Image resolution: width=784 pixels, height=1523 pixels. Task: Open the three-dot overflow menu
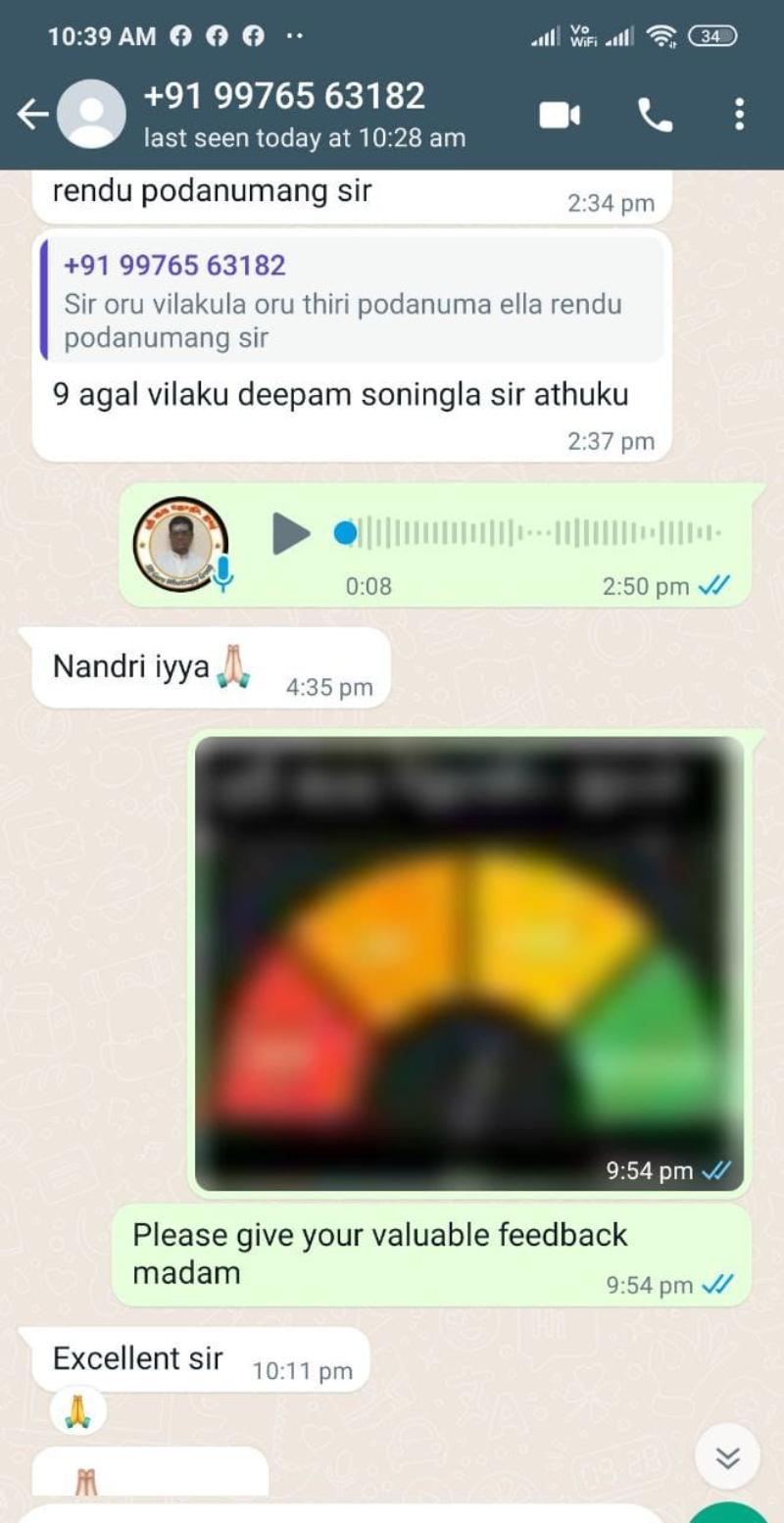[739, 115]
